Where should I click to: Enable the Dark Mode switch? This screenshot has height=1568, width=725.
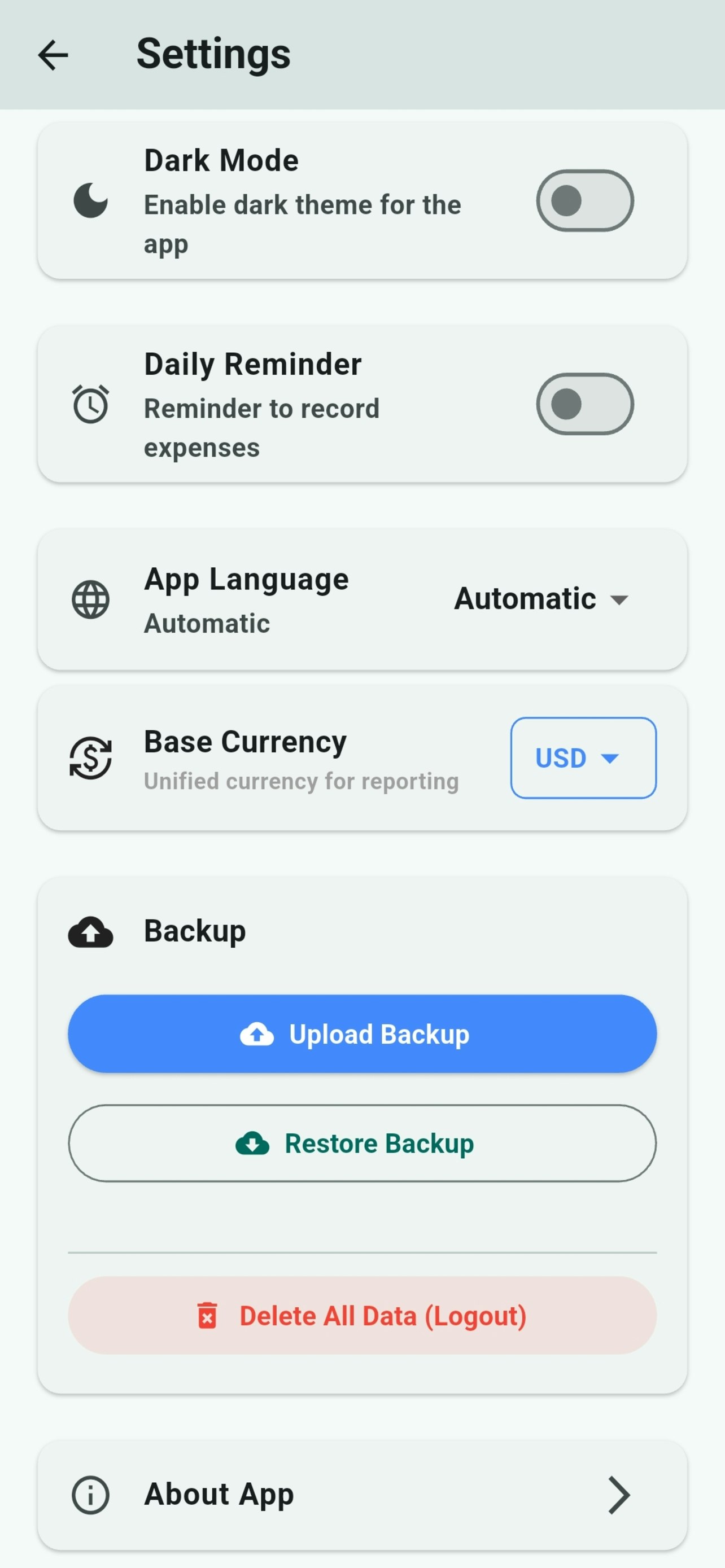pos(584,200)
